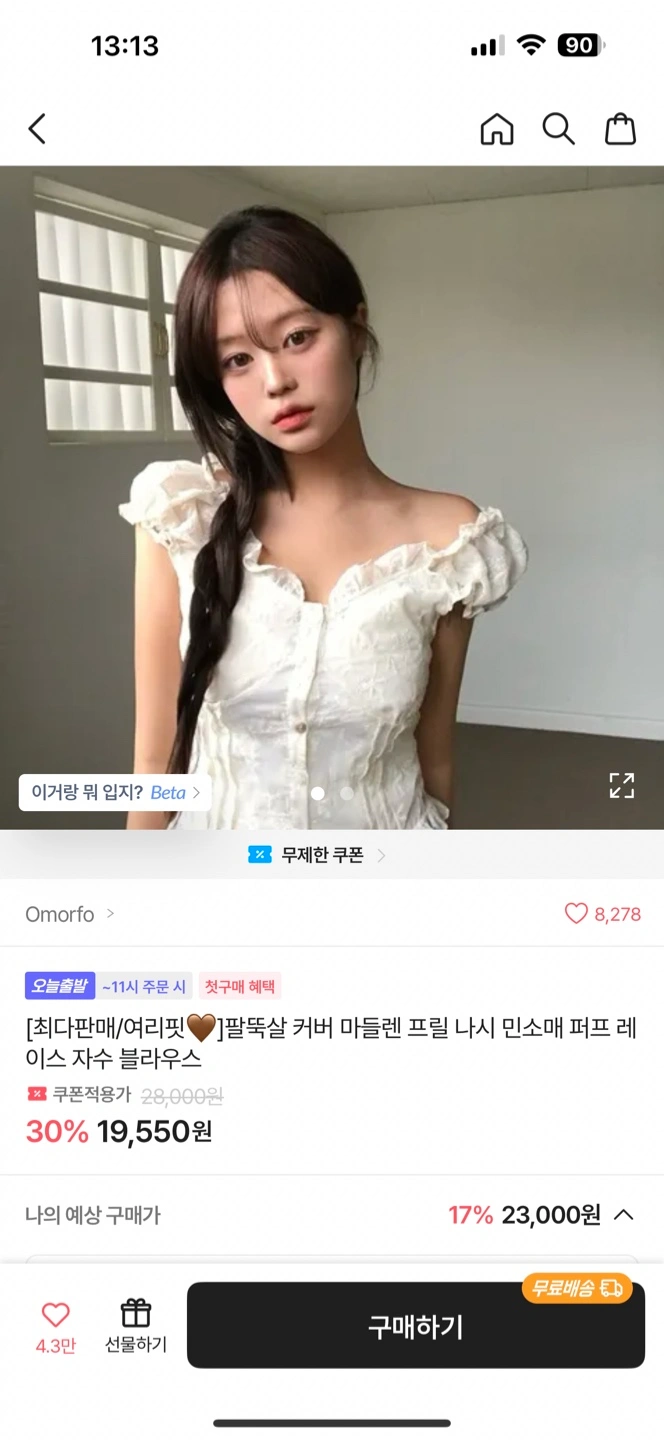Tap the 이거랑 뭐 입지? Beta chip

[115, 792]
